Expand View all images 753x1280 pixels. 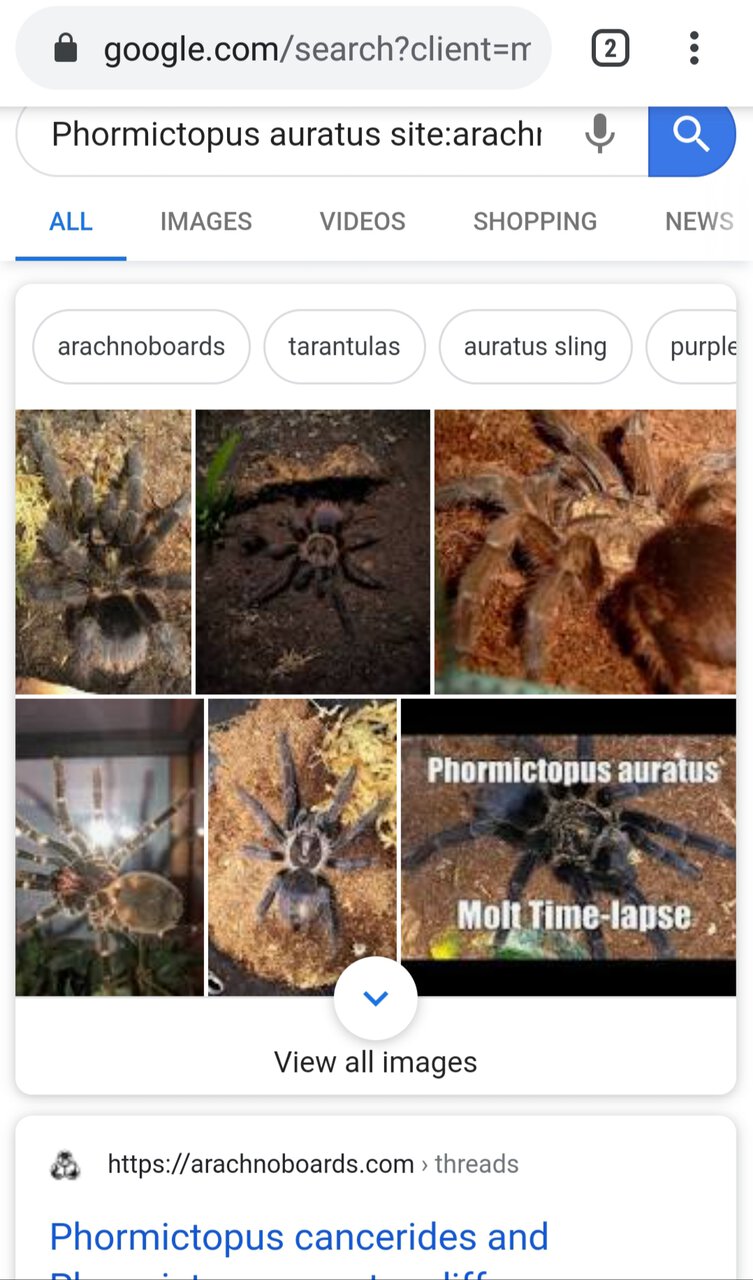(x=375, y=1061)
